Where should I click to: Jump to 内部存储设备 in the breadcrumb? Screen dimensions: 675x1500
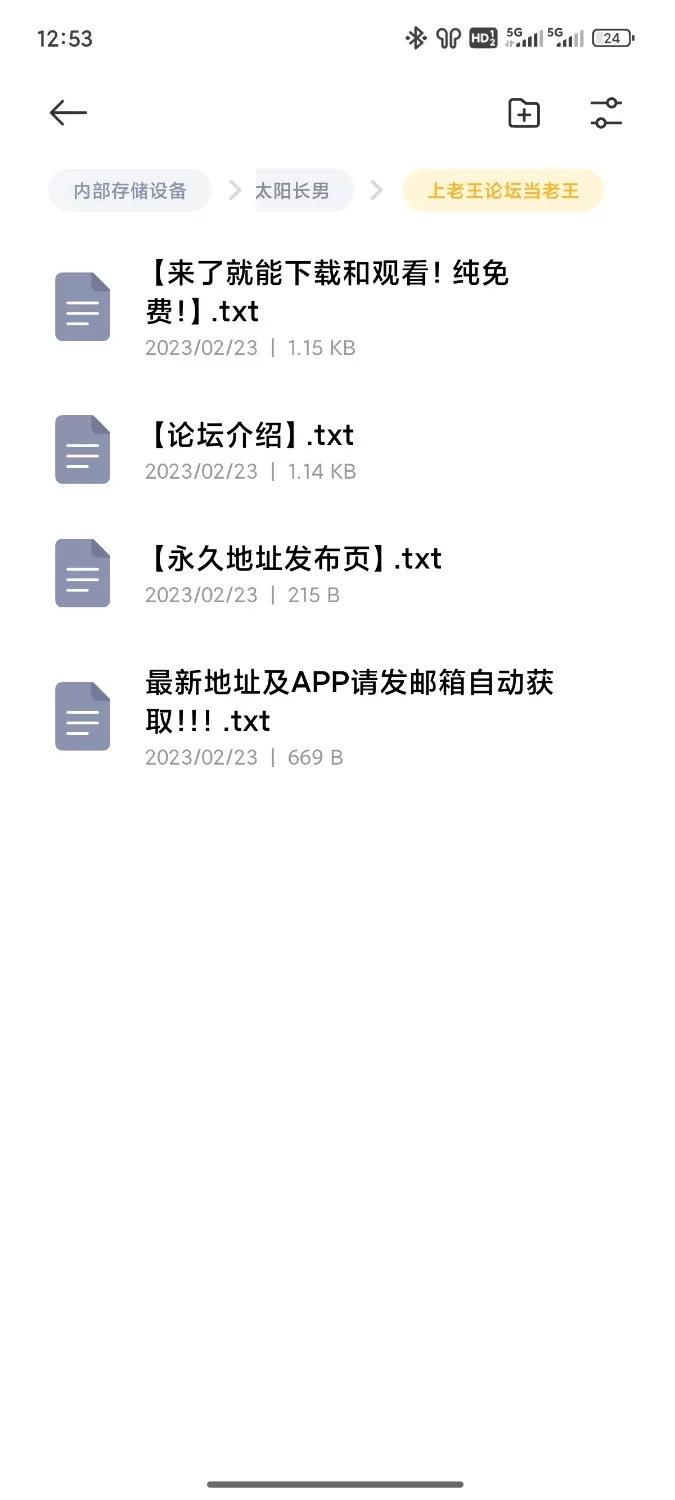(x=130, y=190)
